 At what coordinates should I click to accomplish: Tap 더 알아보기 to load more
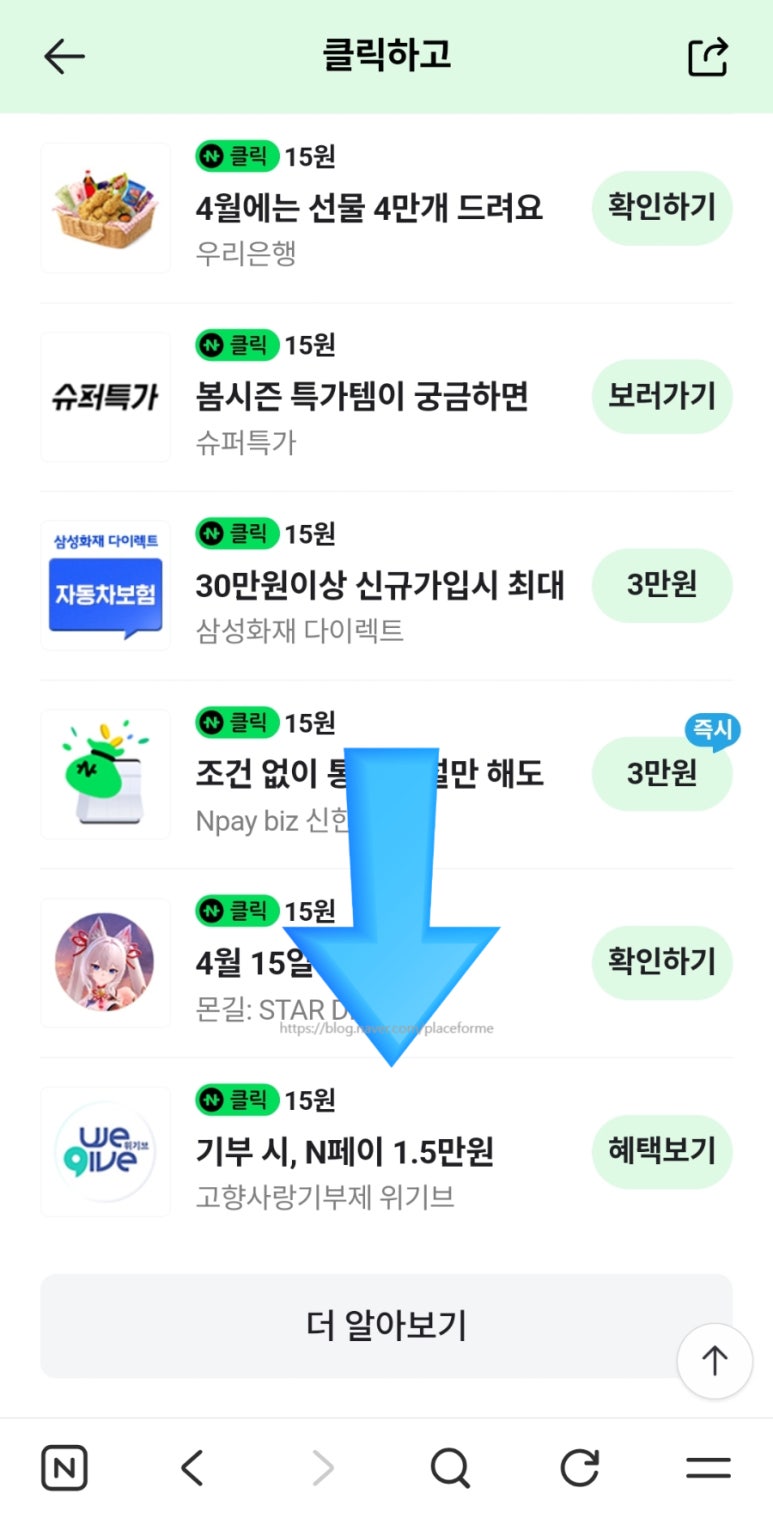click(386, 1326)
